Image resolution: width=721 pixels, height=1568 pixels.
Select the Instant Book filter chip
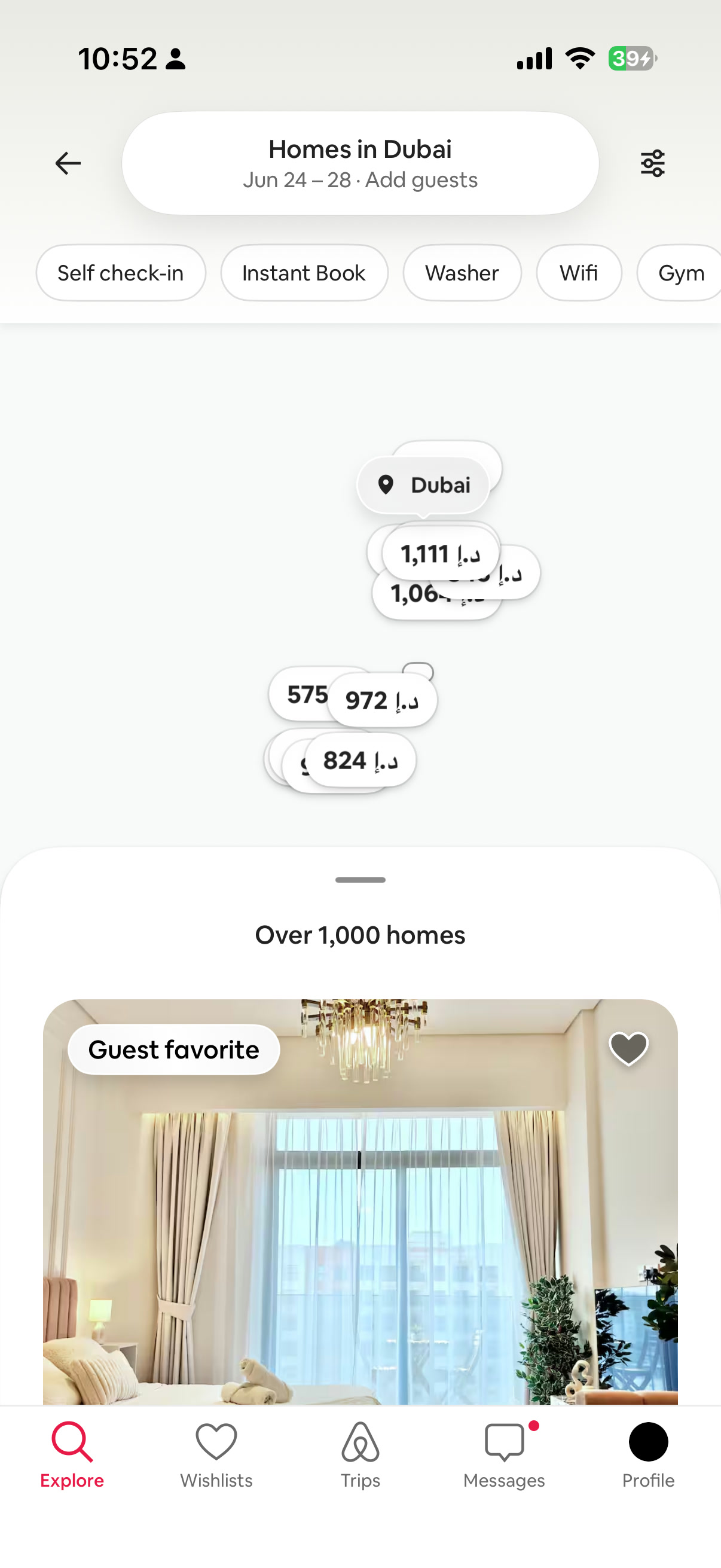[x=304, y=273]
